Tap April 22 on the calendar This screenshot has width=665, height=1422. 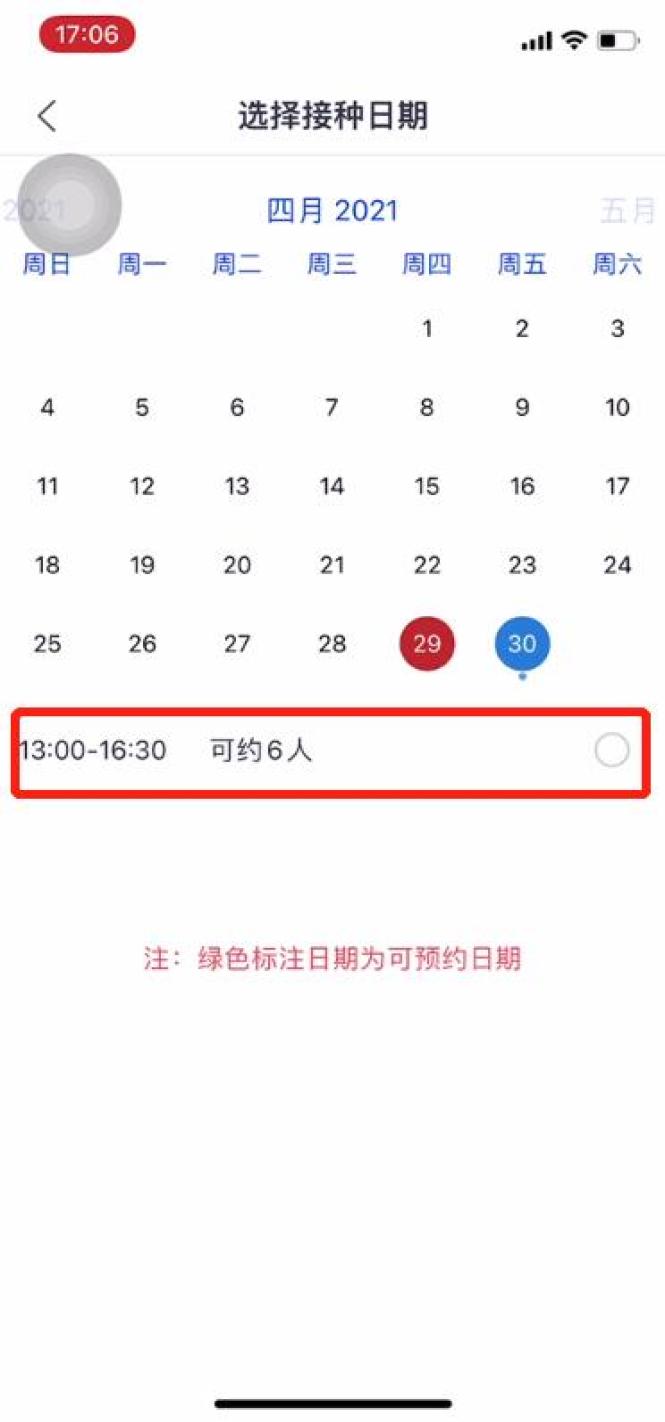[427, 565]
